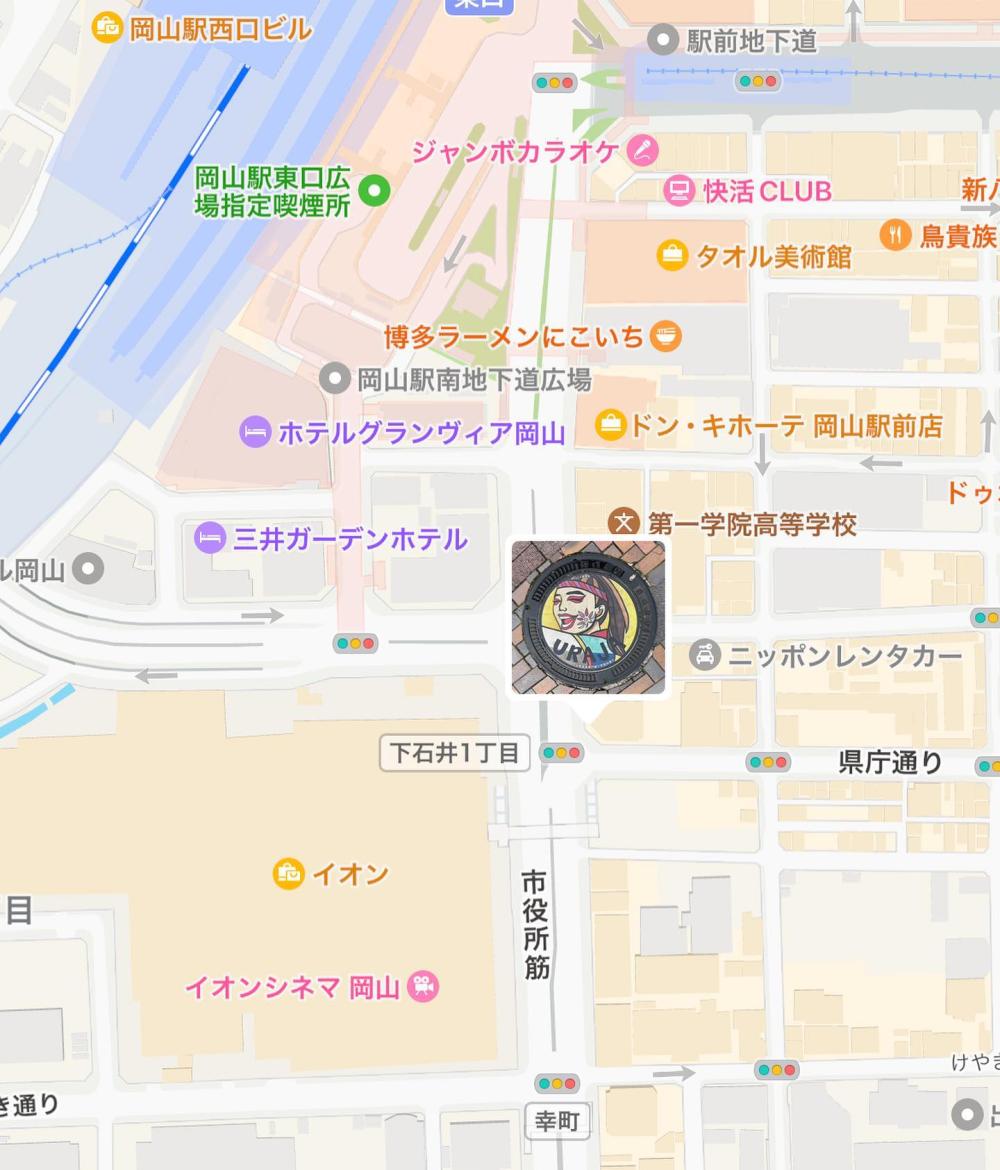Open the ドン・キホーテ 岡山駅前店 place marker

[609, 426]
